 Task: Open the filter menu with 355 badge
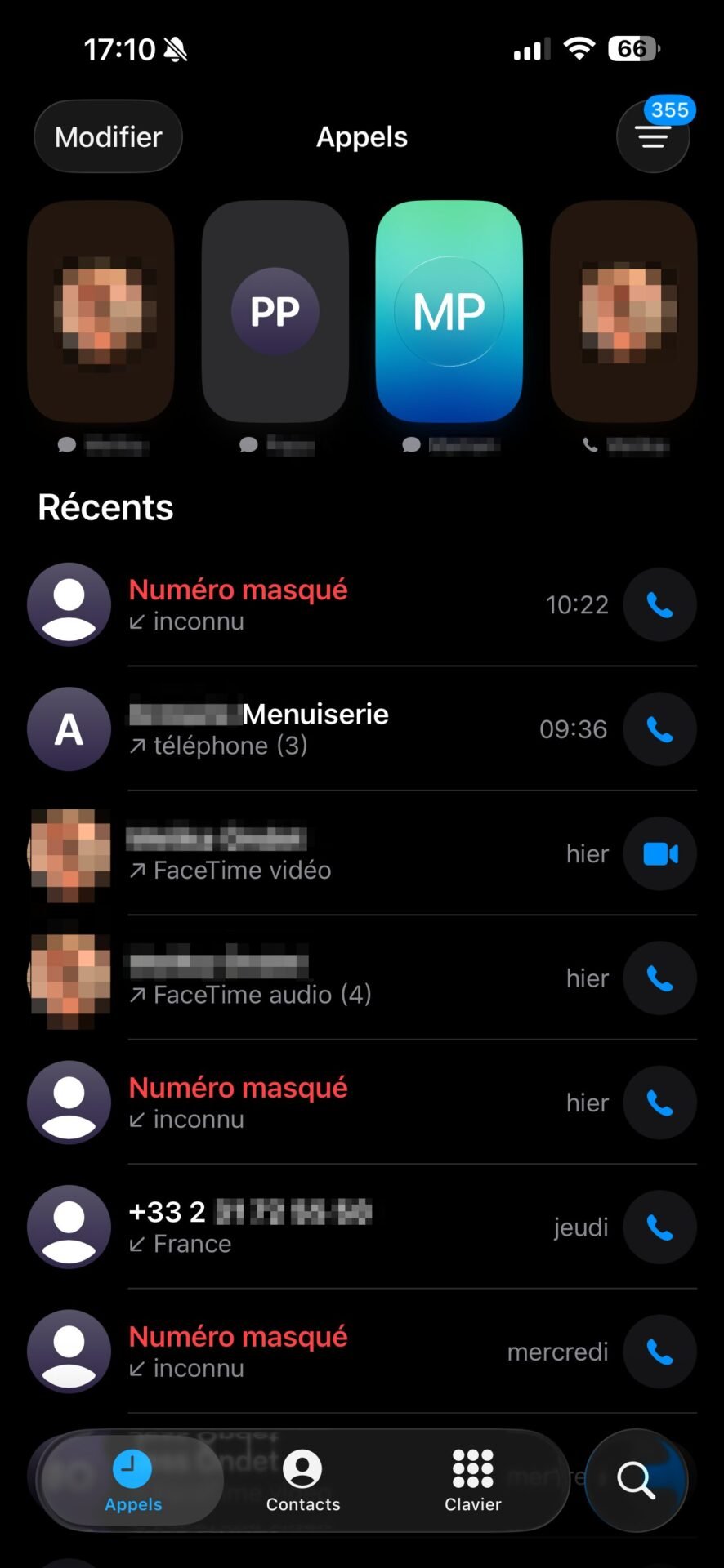coord(653,136)
